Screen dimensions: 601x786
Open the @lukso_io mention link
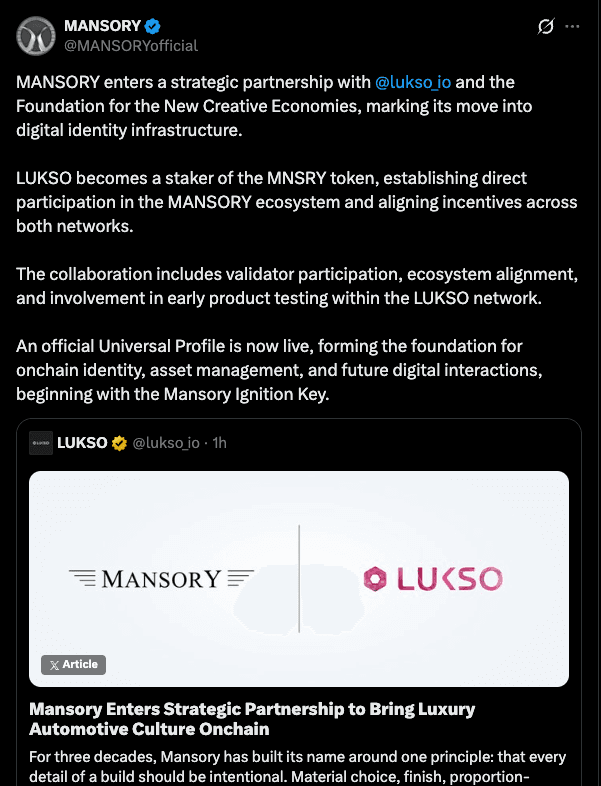coord(413,82)
